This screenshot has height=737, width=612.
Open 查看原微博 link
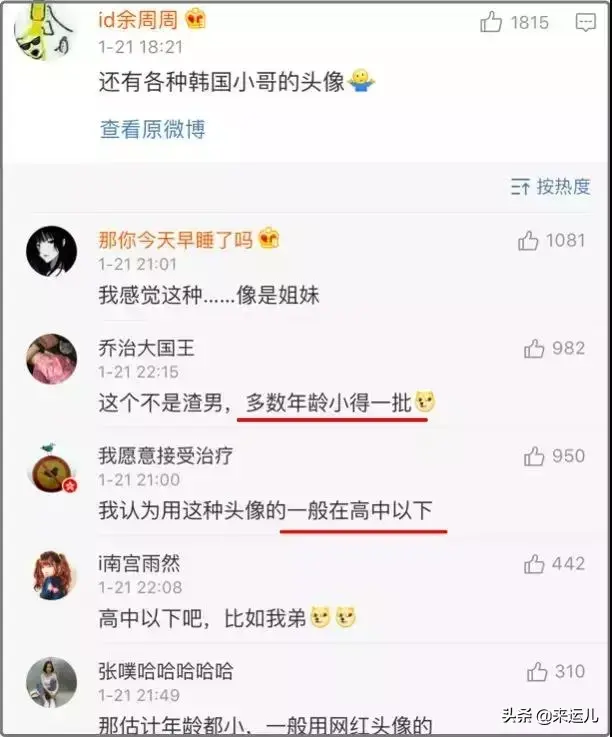[152, 129]
